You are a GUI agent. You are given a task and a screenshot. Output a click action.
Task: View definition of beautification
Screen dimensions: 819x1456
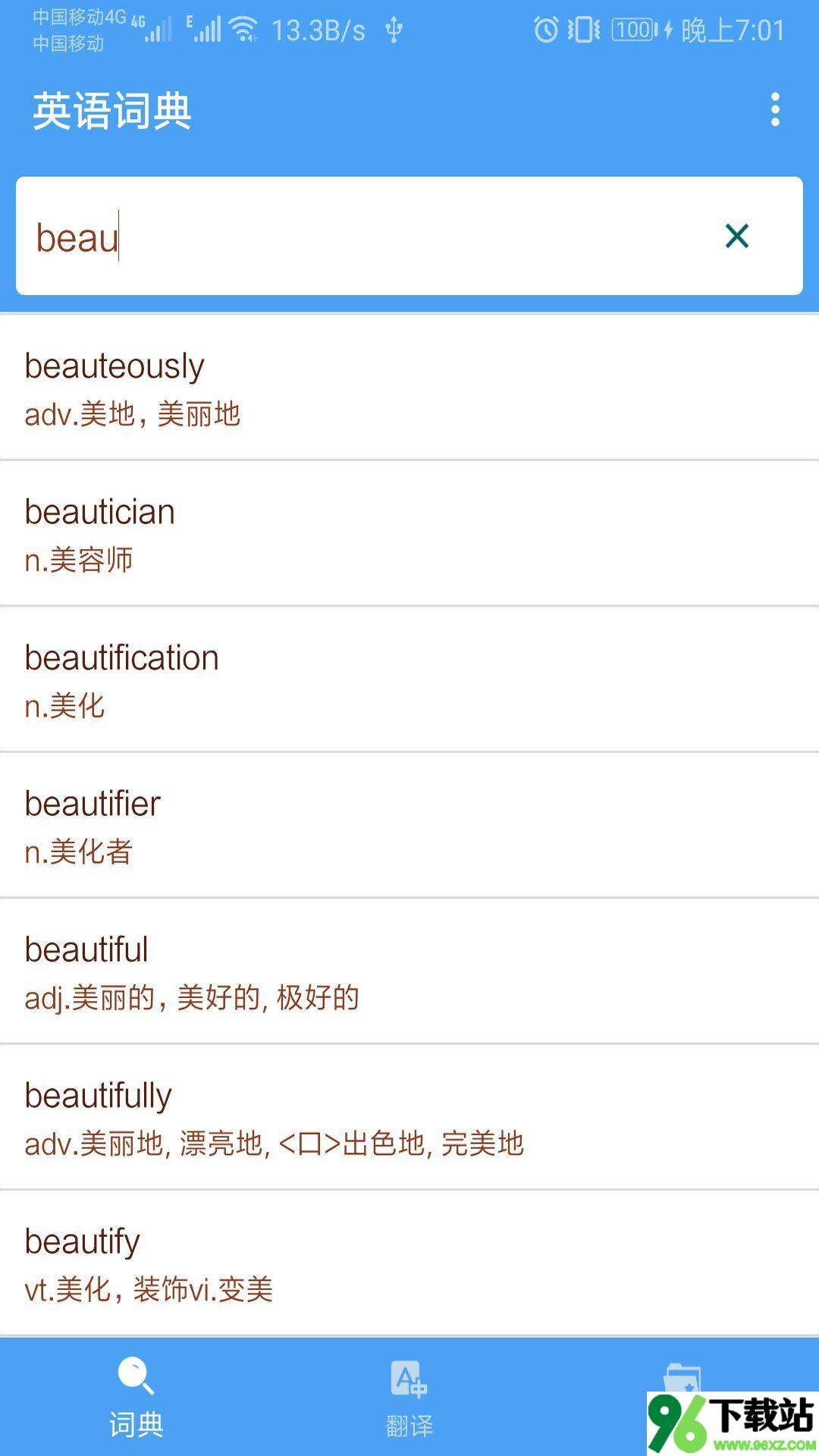(409, 680)
